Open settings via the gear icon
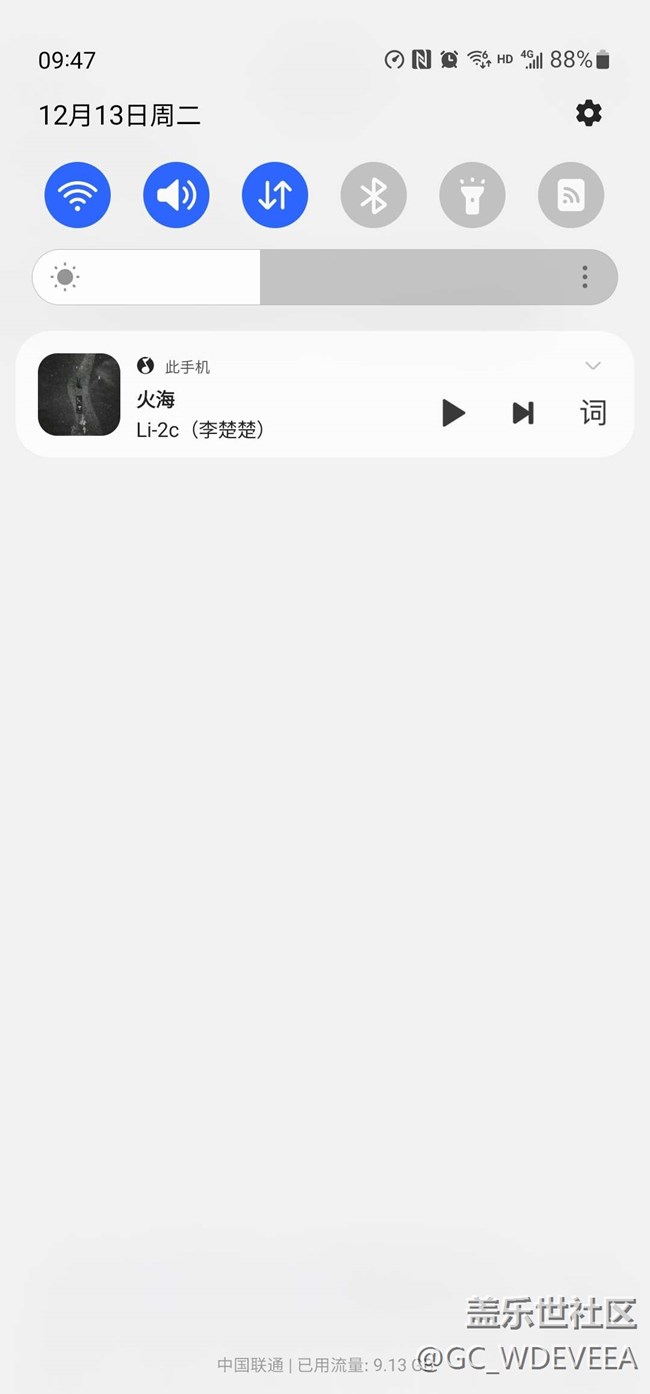 pos(589,113)
